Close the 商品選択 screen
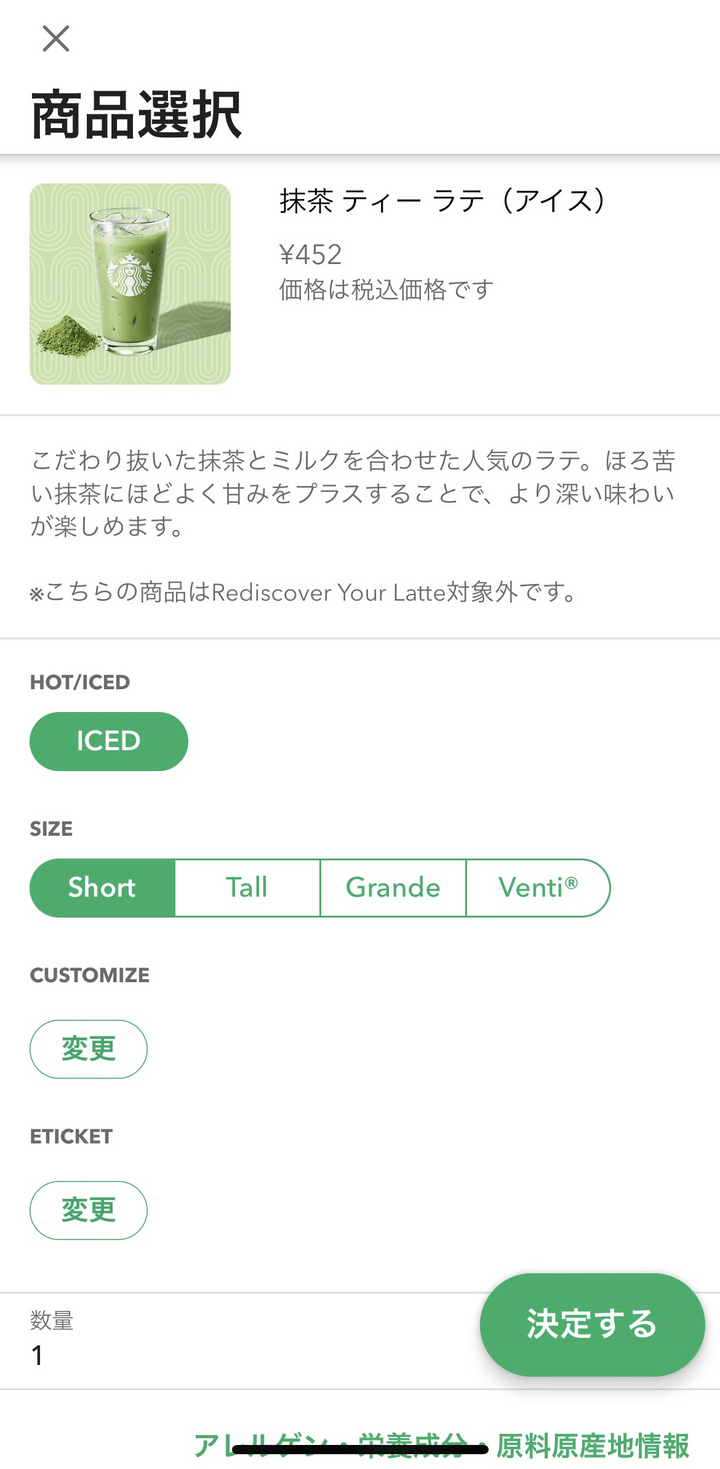This screenshot has width=720, height=1469. (x=56, y=39)
